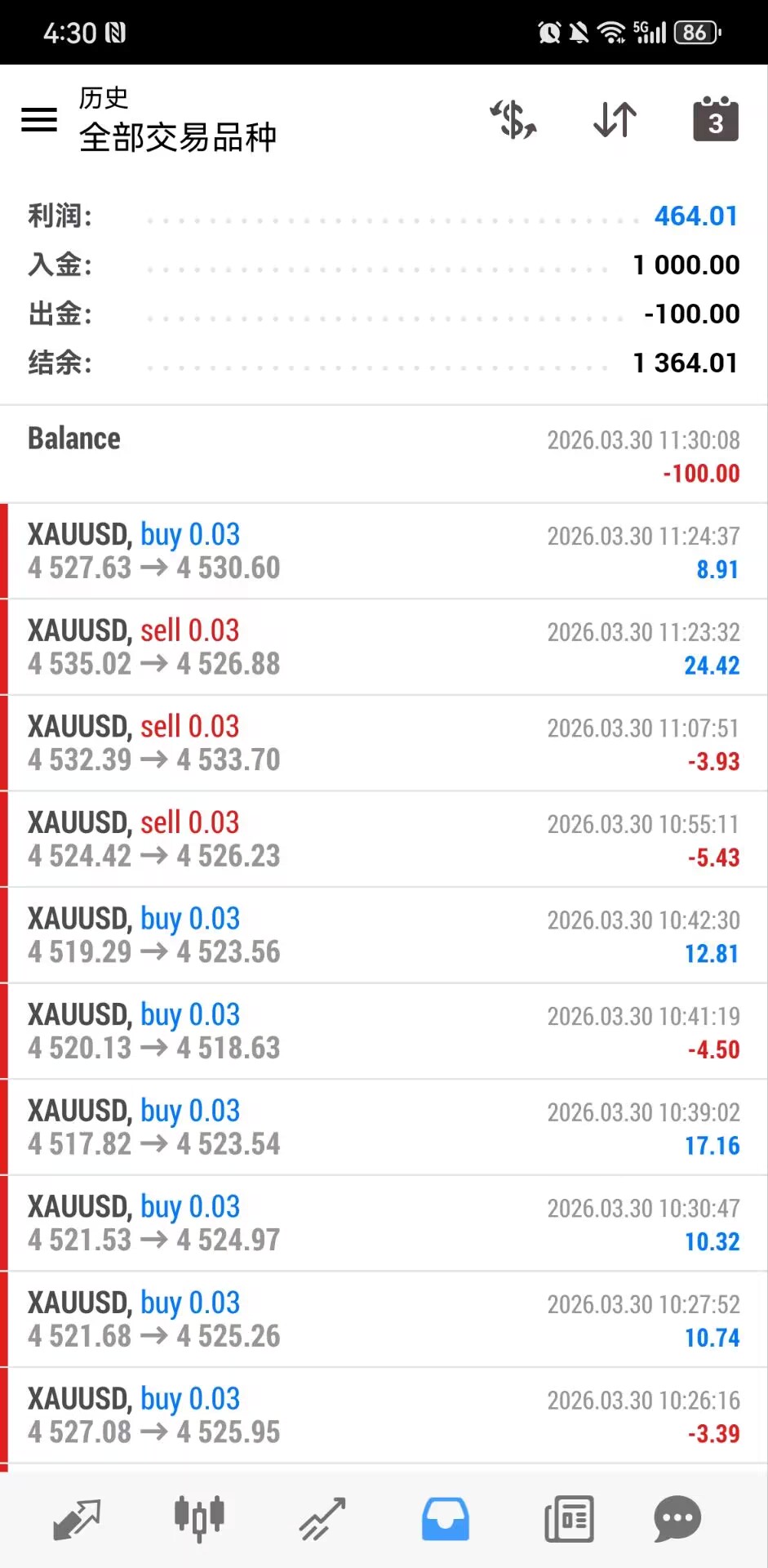The height and width of the screenshot is (1568, 768).
Task: Open the Balance -100.00 withdrawal entry
Action: point(384,455)
